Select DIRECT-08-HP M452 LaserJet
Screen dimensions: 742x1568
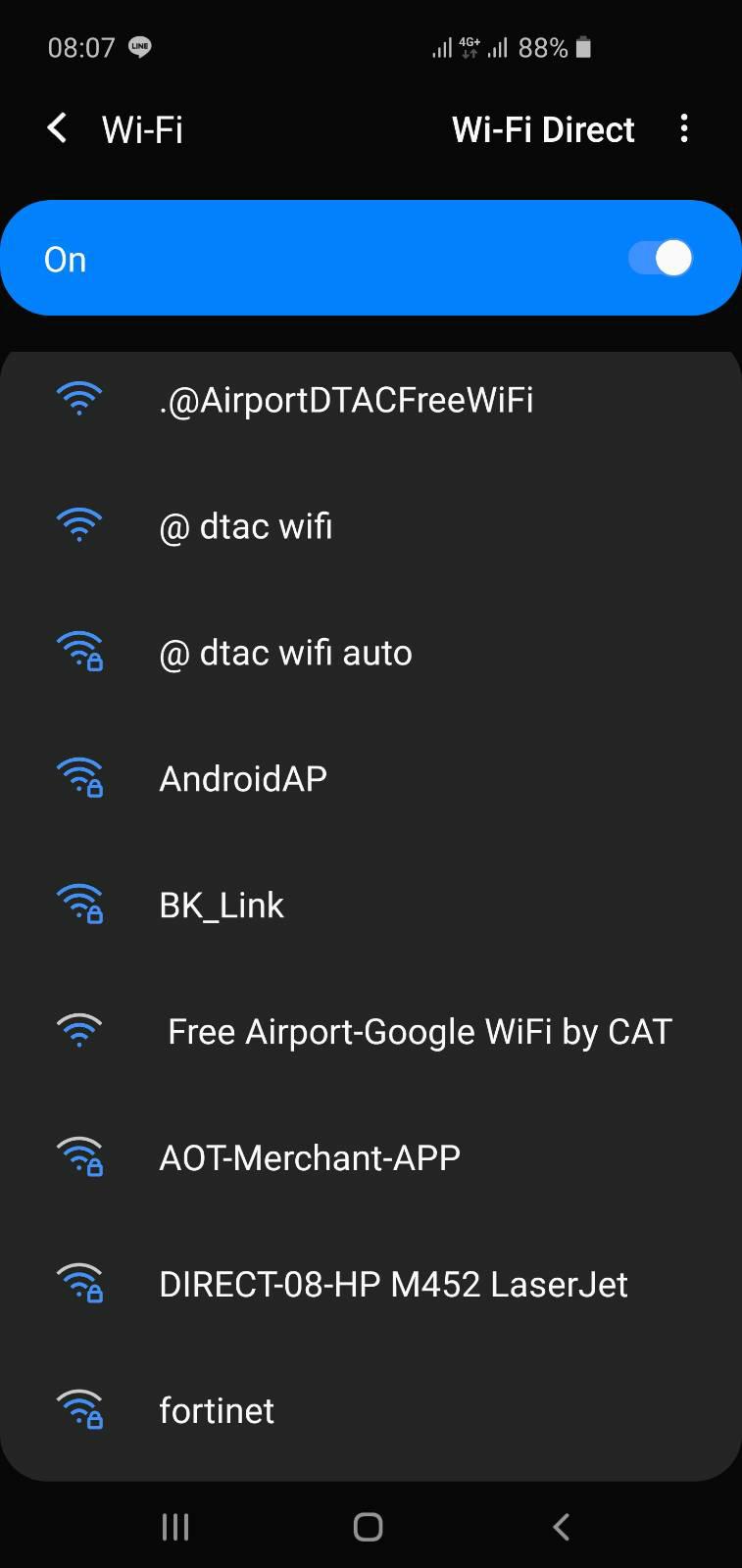click(371, 1285)
